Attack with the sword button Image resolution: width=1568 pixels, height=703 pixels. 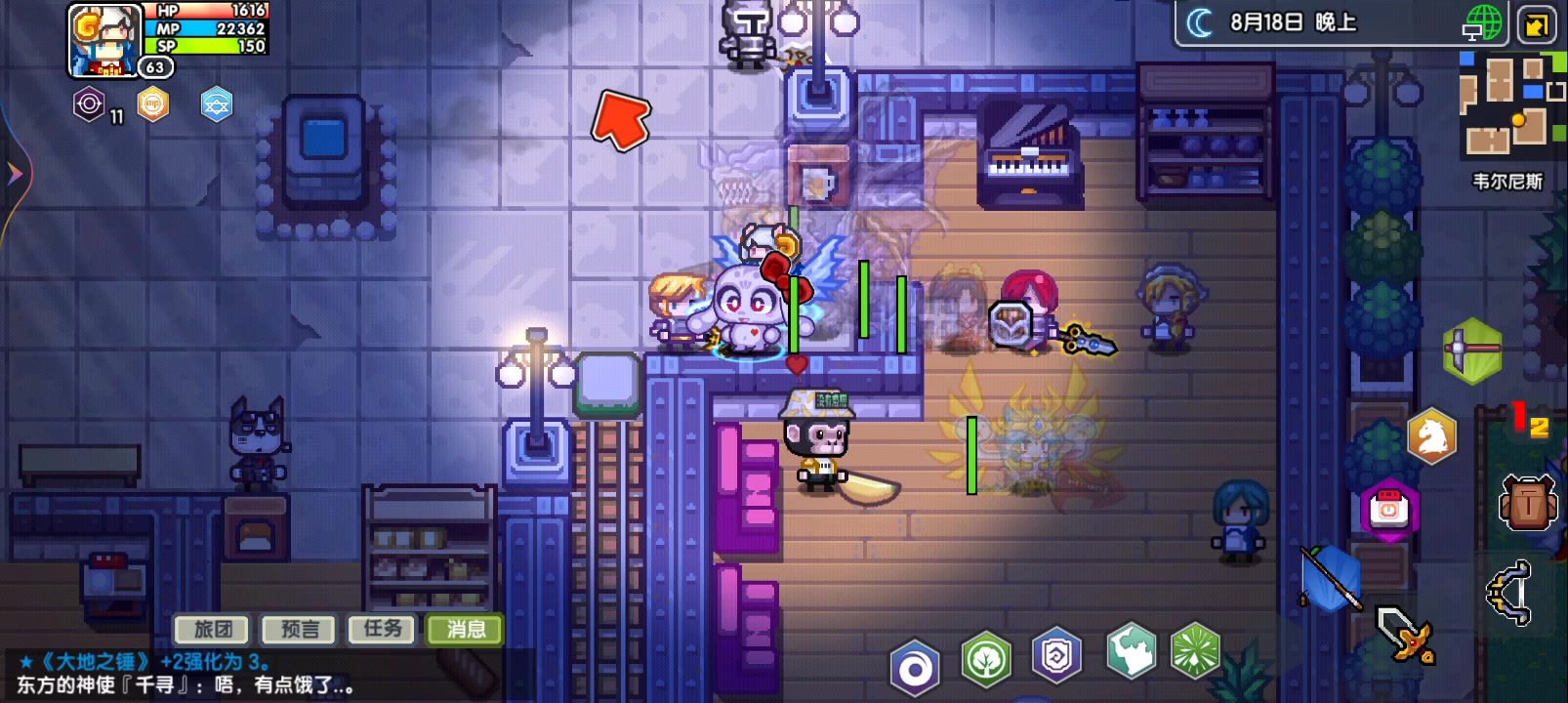click(1404, 633)
